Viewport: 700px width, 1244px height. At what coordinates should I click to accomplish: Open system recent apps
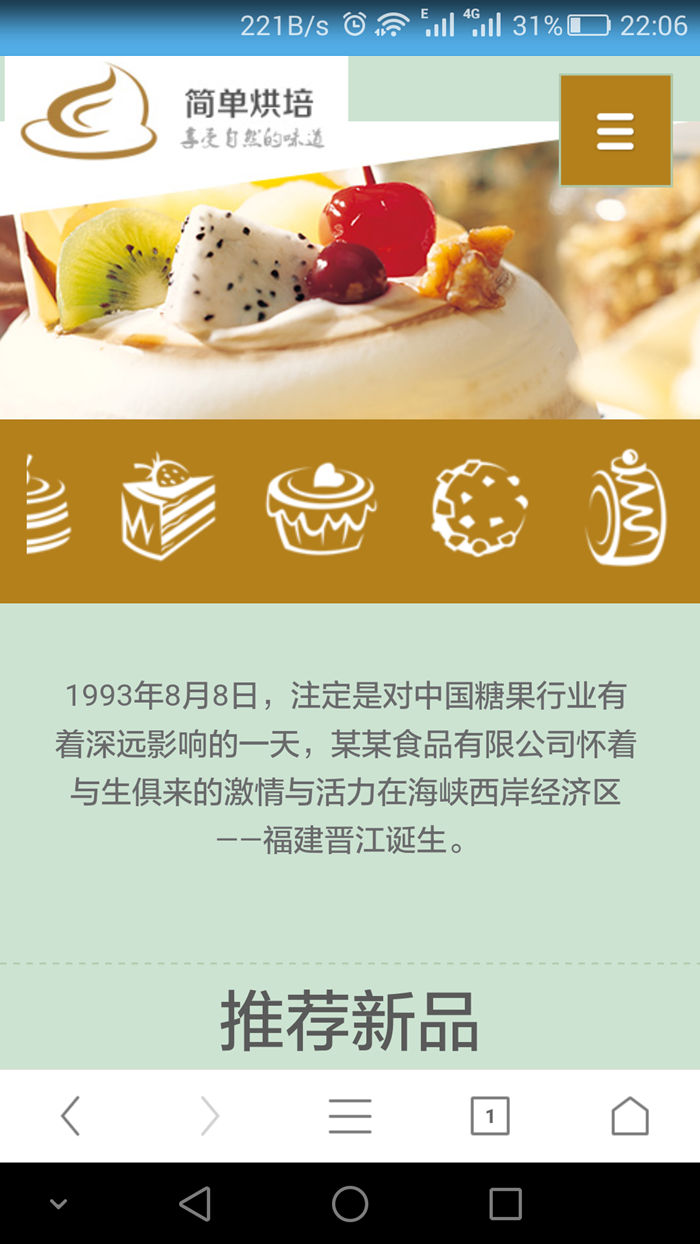[x=505, y=1204]
